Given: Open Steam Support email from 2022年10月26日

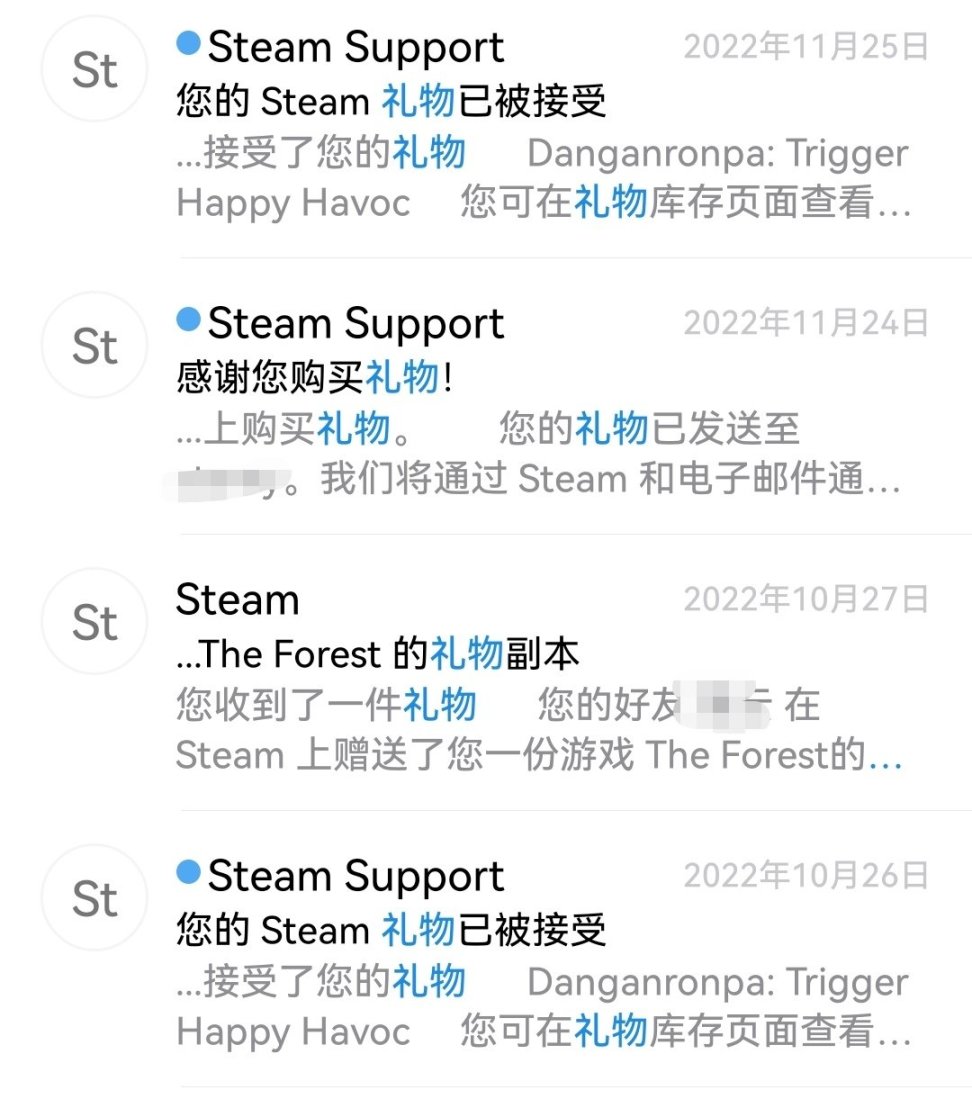Looking at the screenshot, I should 540,955.
